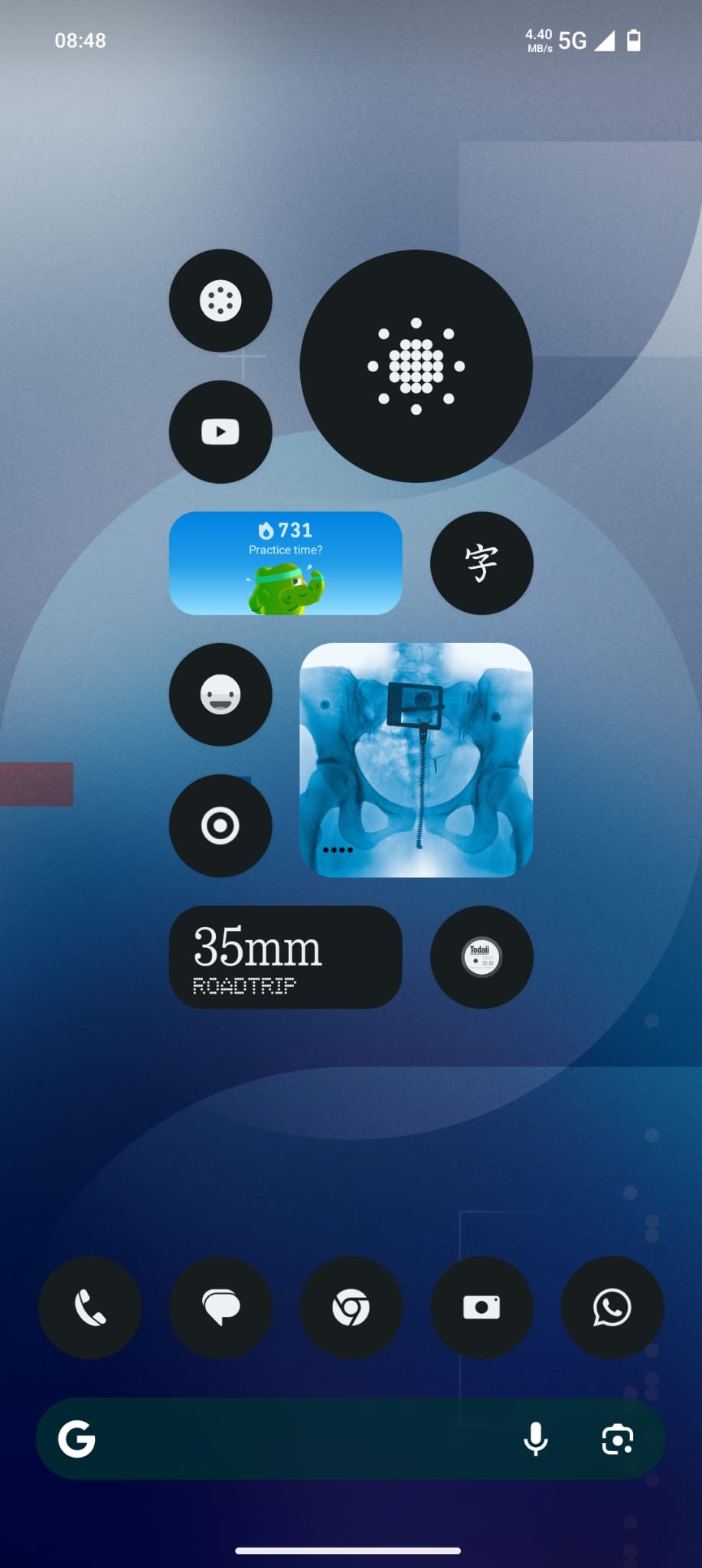Open the Camera app
The image size is (702, 1568).
(482, 1307)
